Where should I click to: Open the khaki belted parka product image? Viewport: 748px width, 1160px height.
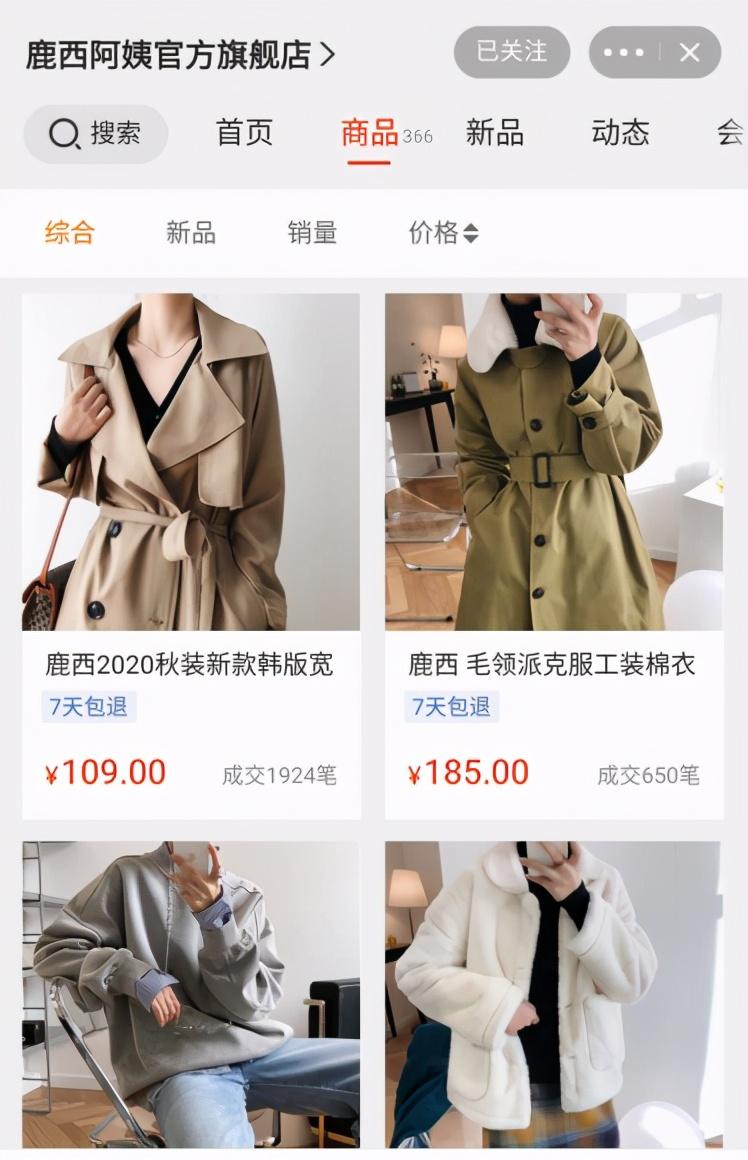click(555, 460)
